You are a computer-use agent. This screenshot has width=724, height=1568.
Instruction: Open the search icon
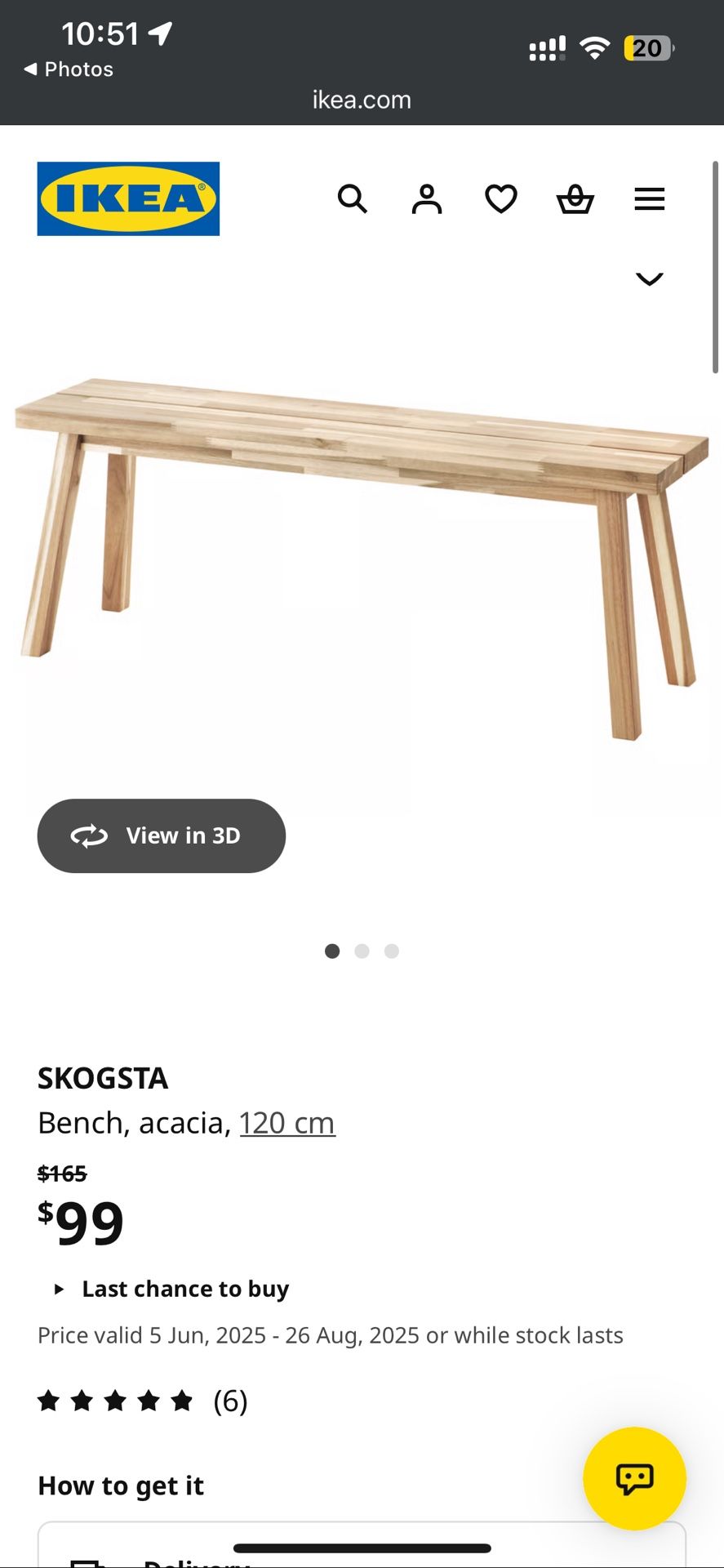click(353, 198)
